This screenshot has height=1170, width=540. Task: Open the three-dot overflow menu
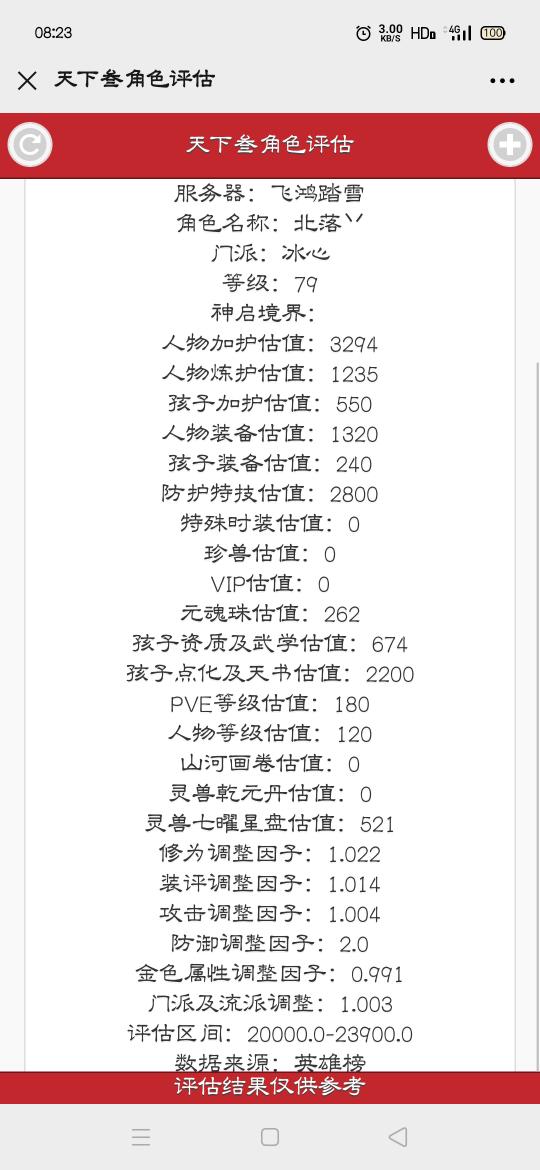(x=502, y=81)
